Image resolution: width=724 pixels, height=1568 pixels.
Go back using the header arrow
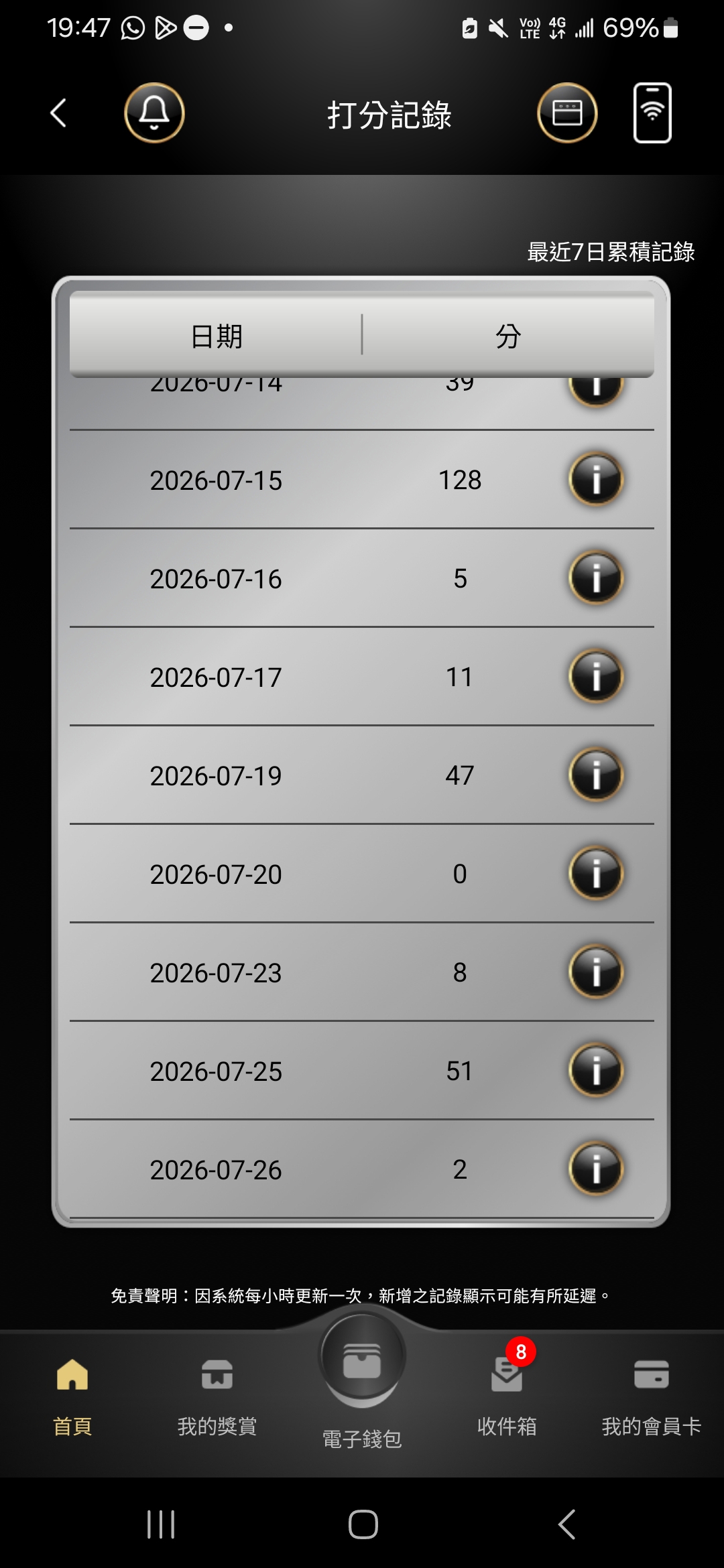(x=58, y=113)
